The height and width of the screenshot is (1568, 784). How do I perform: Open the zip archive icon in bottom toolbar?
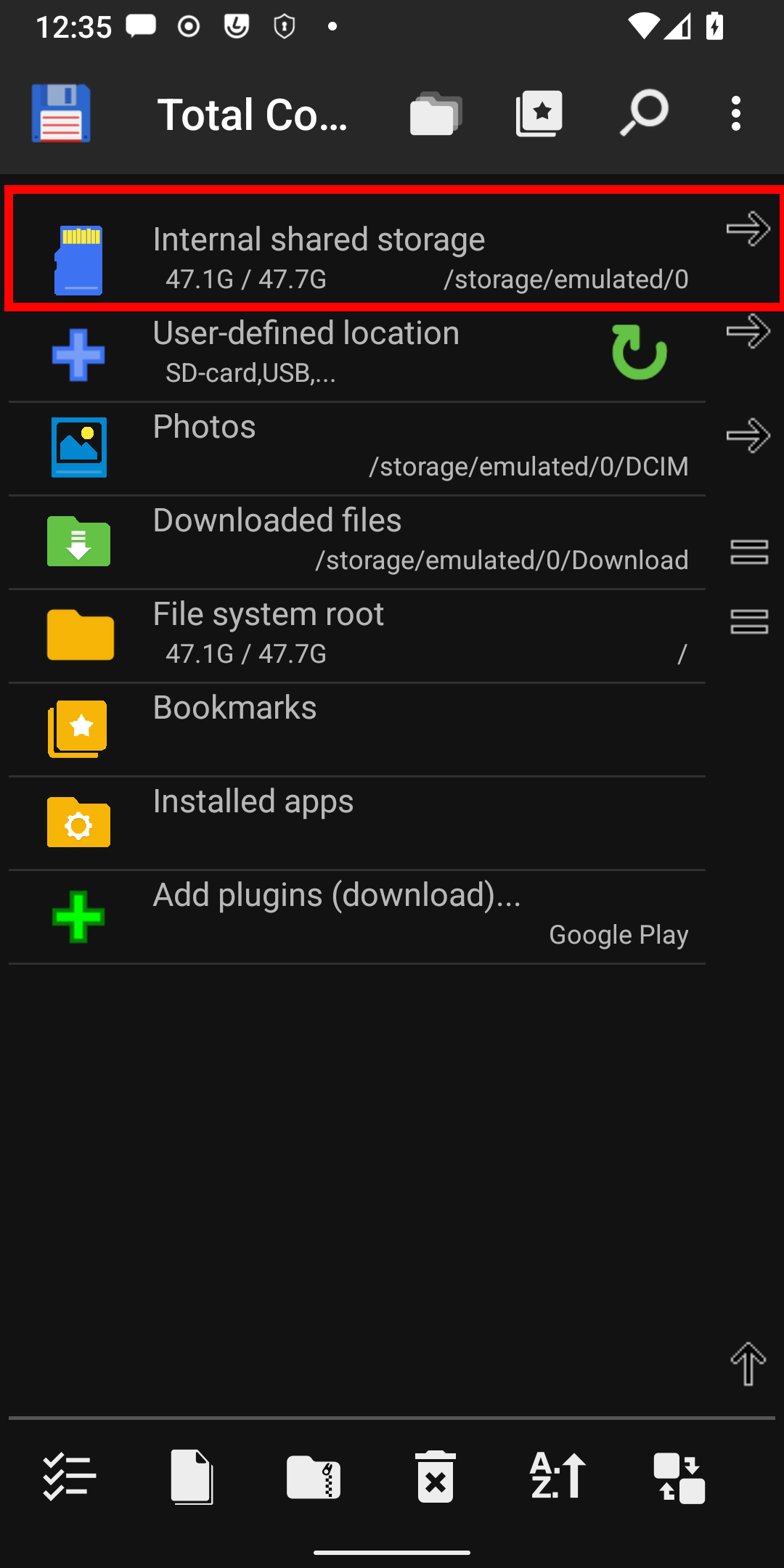(314, 1474)
